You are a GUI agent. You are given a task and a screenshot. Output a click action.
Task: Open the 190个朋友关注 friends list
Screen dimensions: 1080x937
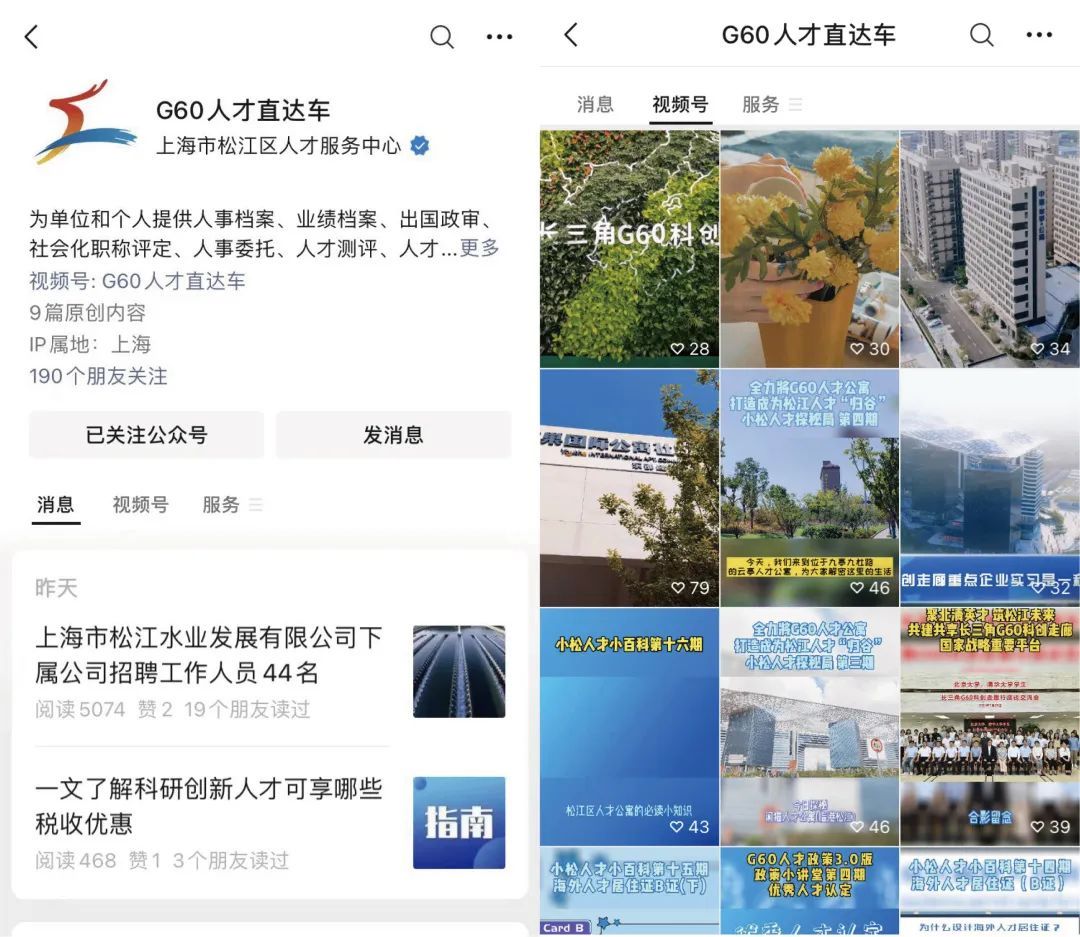pyautogui.click(x=98, y=376)
